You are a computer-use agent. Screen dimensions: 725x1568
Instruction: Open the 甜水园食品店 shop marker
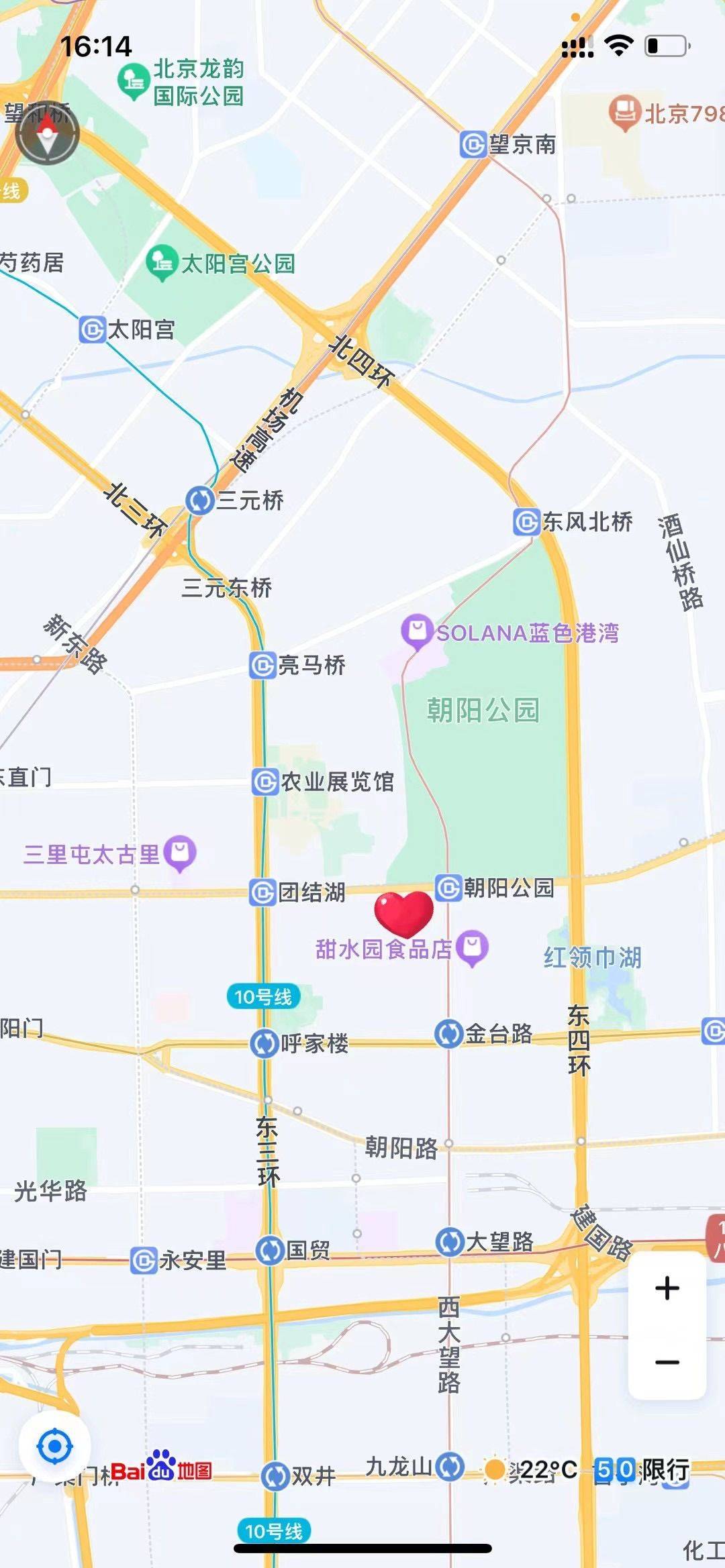[x=472, y=947]
